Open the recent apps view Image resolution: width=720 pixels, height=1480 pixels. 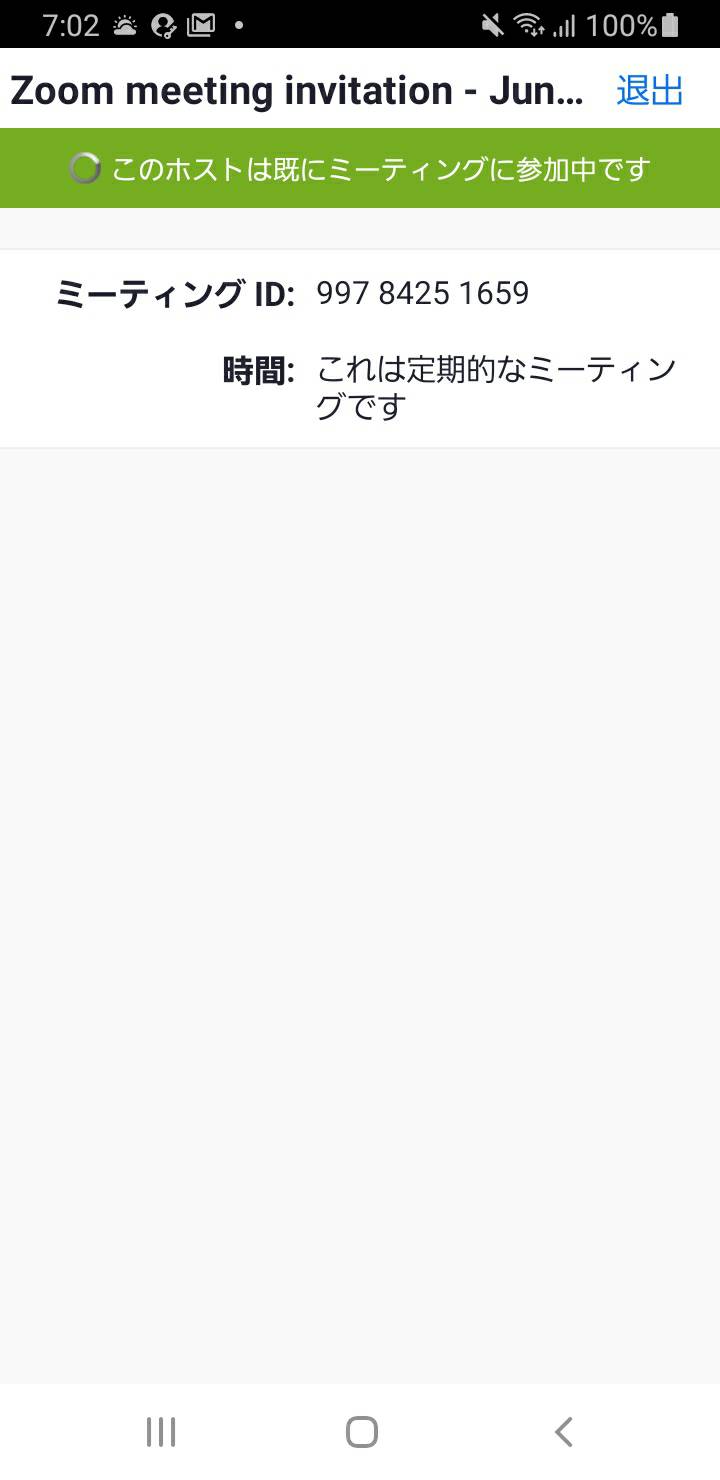point(161,1431)
